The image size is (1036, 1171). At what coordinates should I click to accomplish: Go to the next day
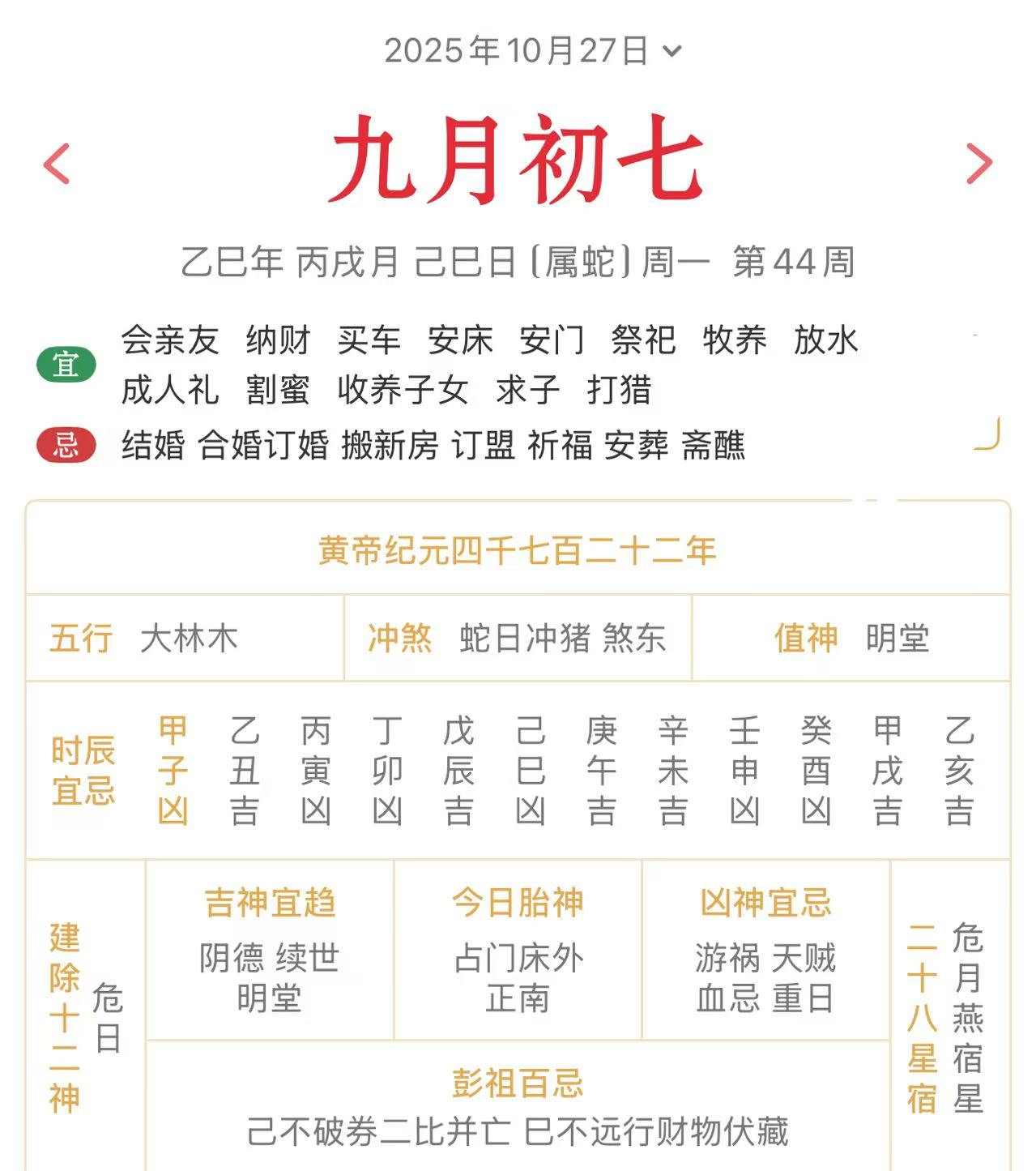tap(979, 165)
